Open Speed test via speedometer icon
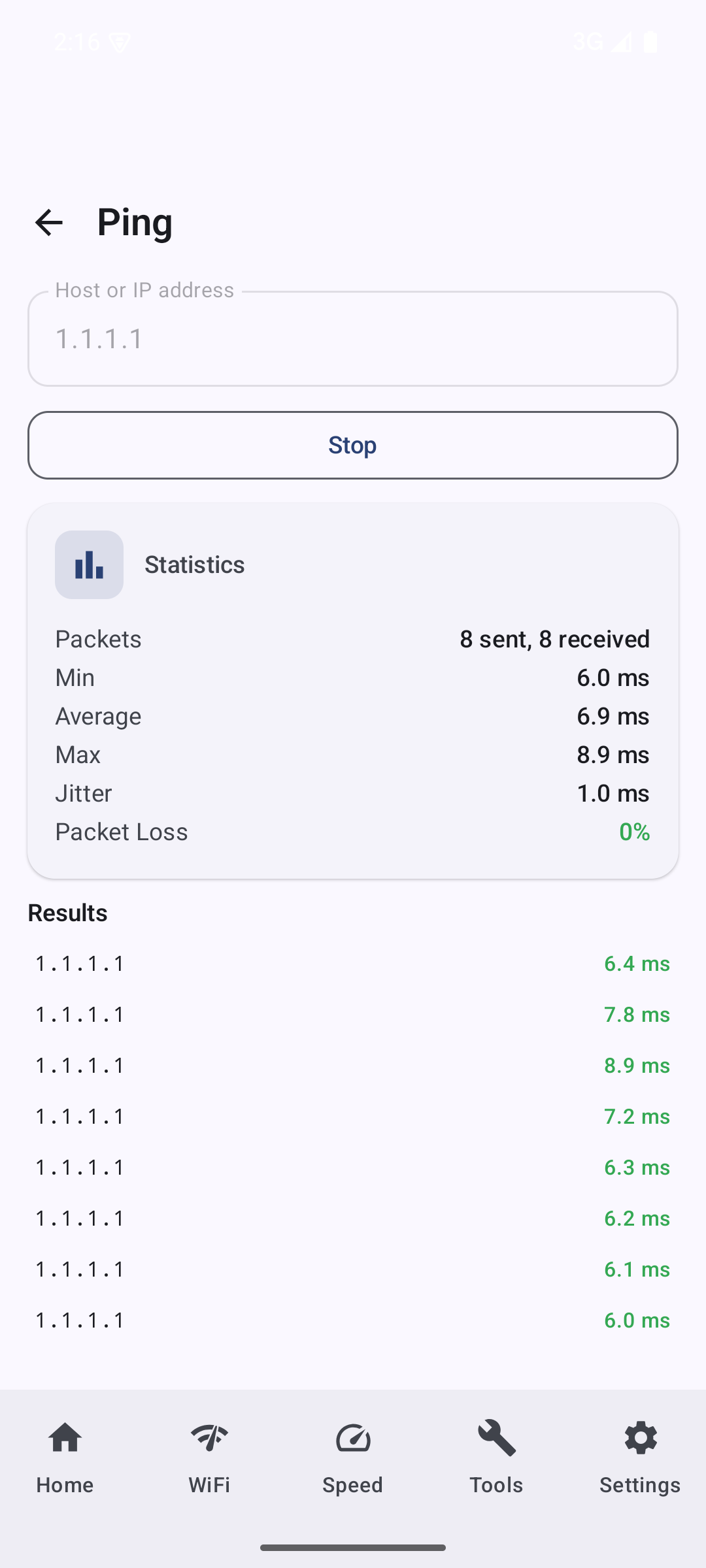 pyautogui.click(x=352, y=1437)
